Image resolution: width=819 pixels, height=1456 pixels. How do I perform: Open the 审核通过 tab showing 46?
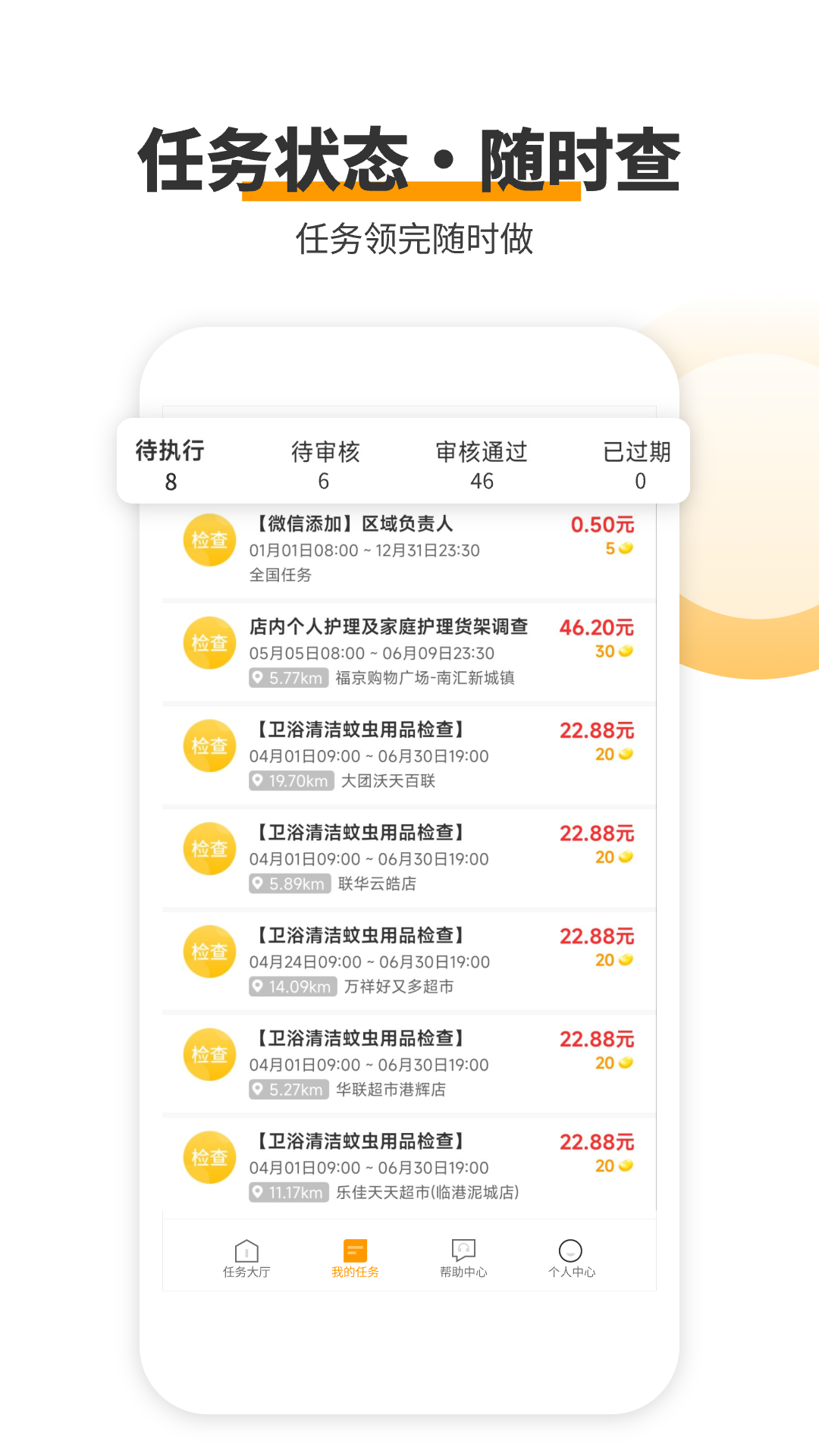click(x=482, y=463)
